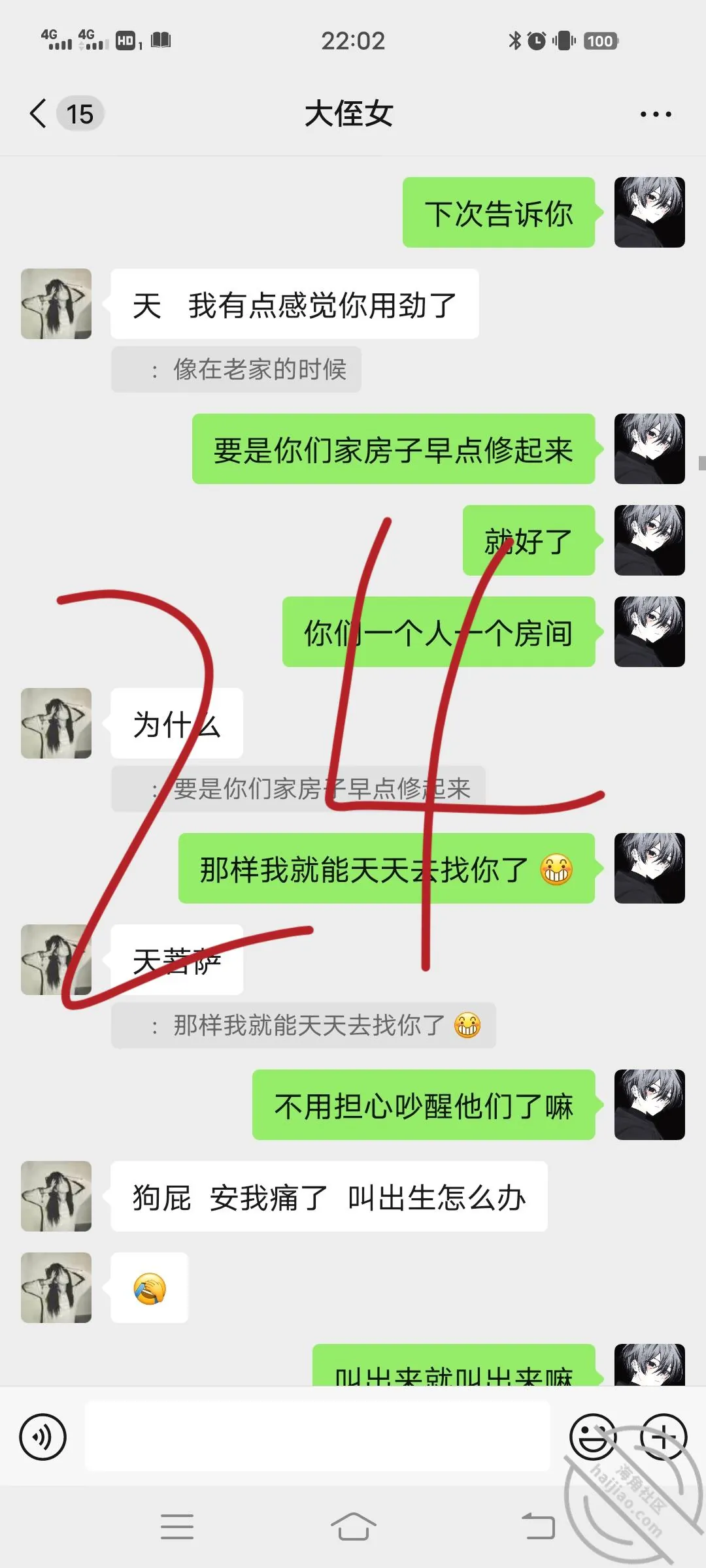706x1568 pixels.
Task: Open the contact avatar beside 为什么
Action: point(56,723)
